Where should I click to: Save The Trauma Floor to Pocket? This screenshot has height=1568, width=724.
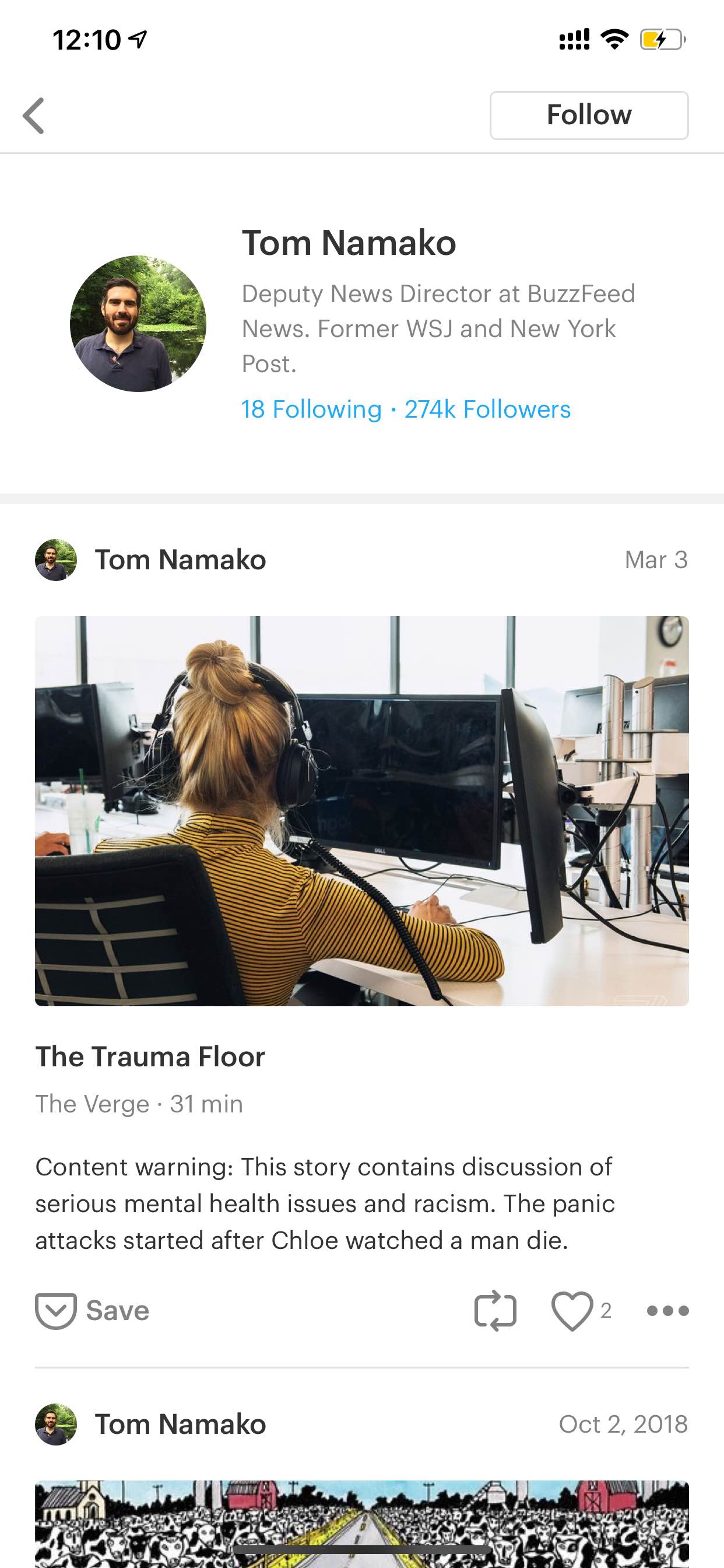(92, 1310)
